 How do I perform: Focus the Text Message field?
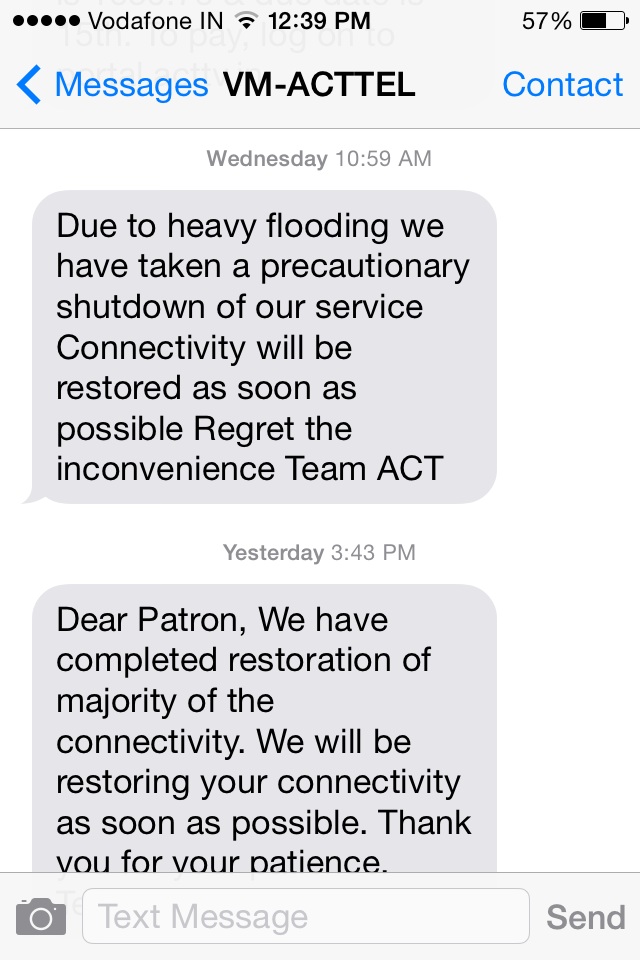(305, 916)
